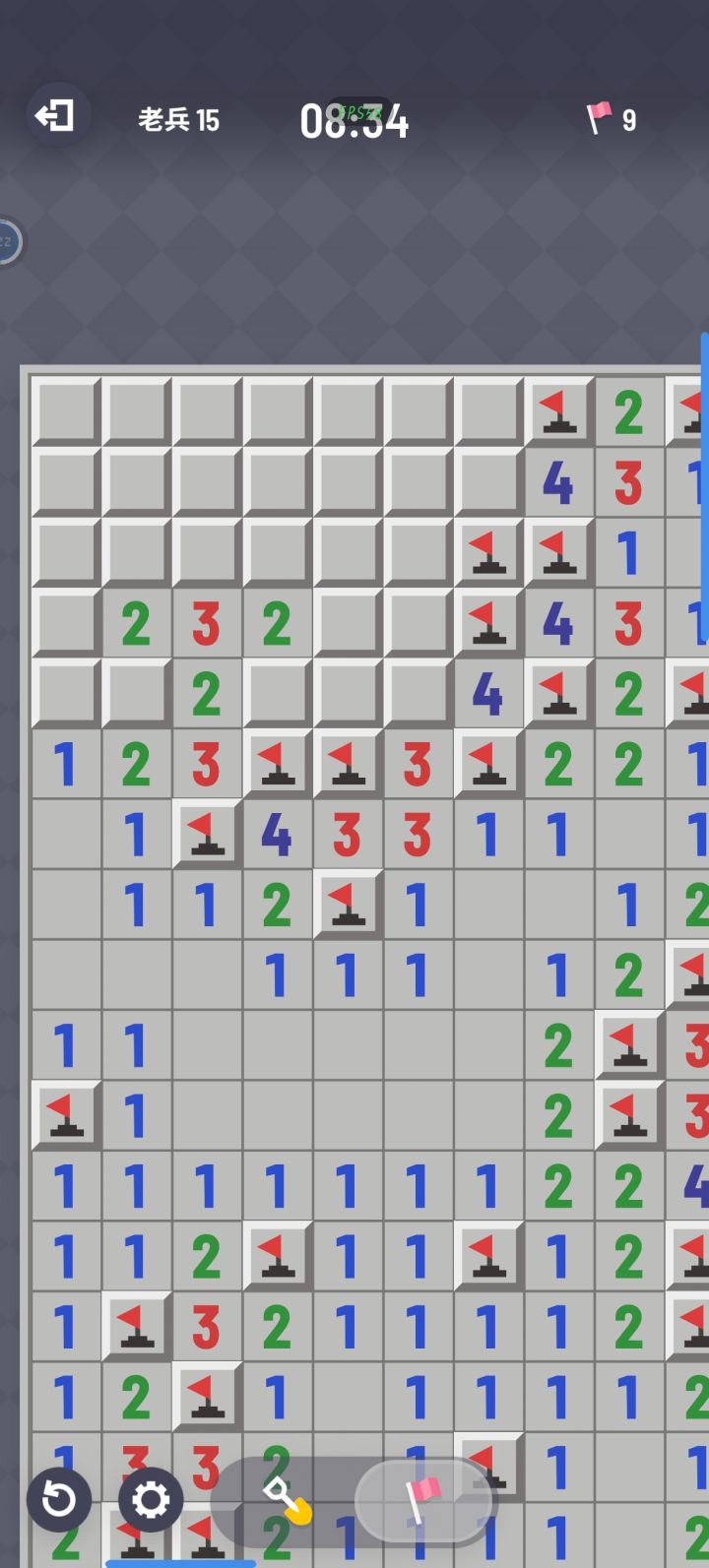Tap the purple 4 right of the flag below 3
Image resolution: width=709 pixels, height=1568 pixels.
click(x=277, y=835)
